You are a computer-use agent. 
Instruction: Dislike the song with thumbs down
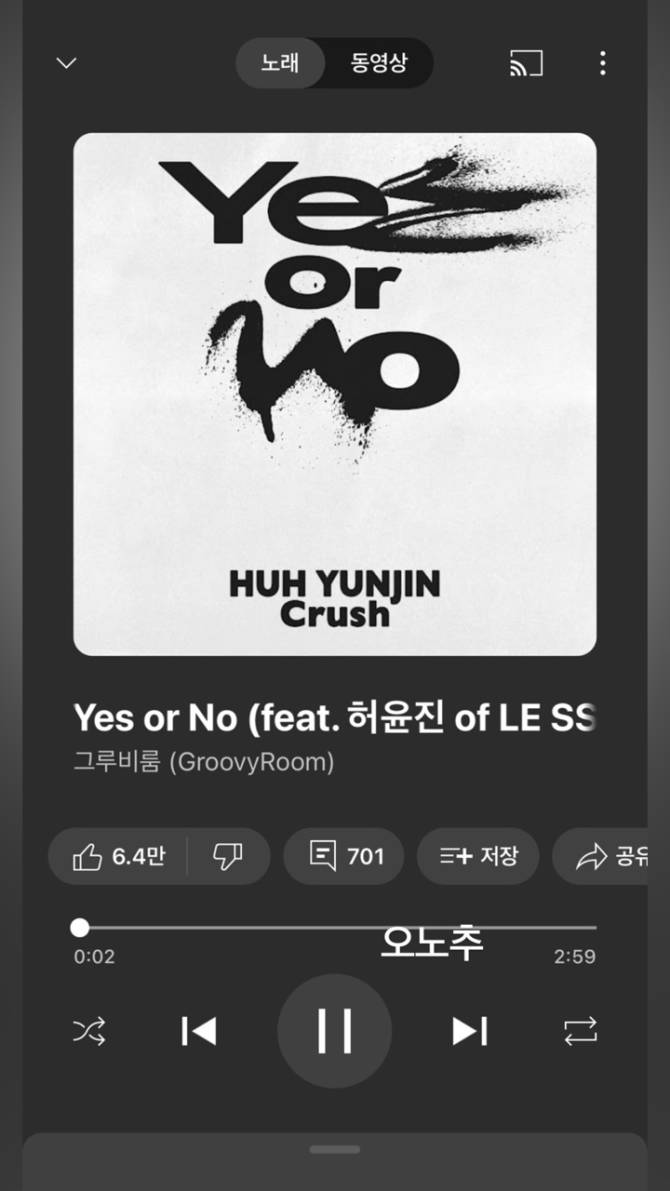[228, 856]
